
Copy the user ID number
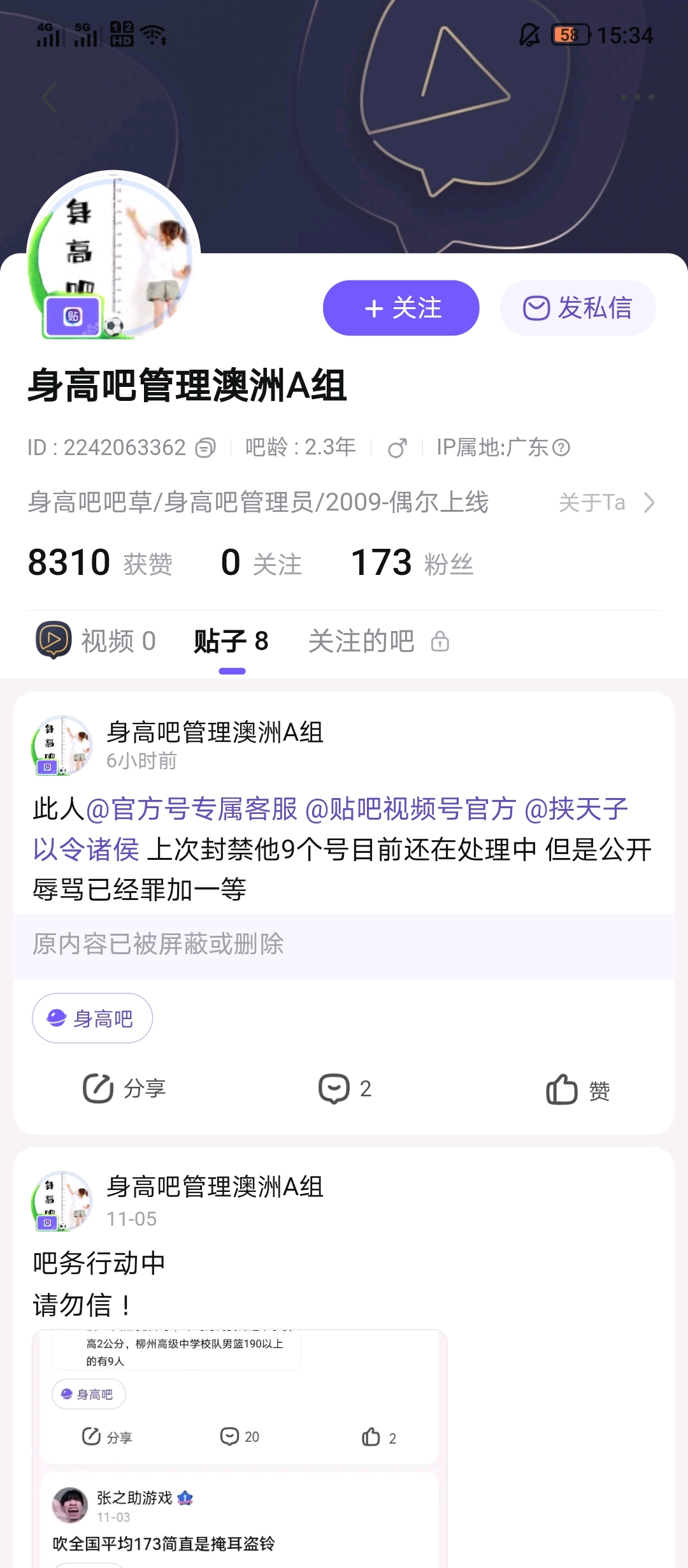205,448
